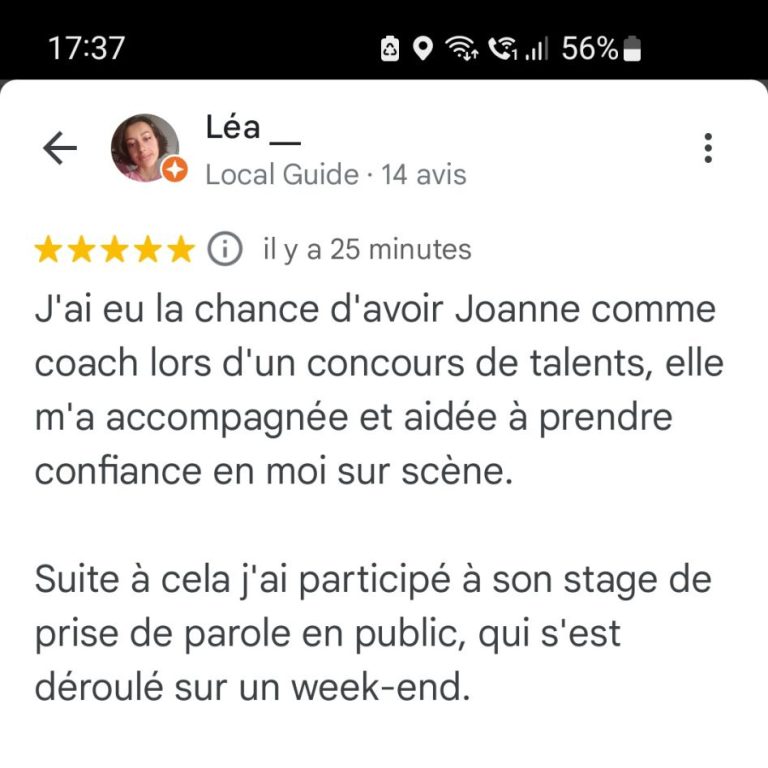Tap the info icon beside the stars
768x768 pixels.
pyautogui.click(x=225, y=249)
